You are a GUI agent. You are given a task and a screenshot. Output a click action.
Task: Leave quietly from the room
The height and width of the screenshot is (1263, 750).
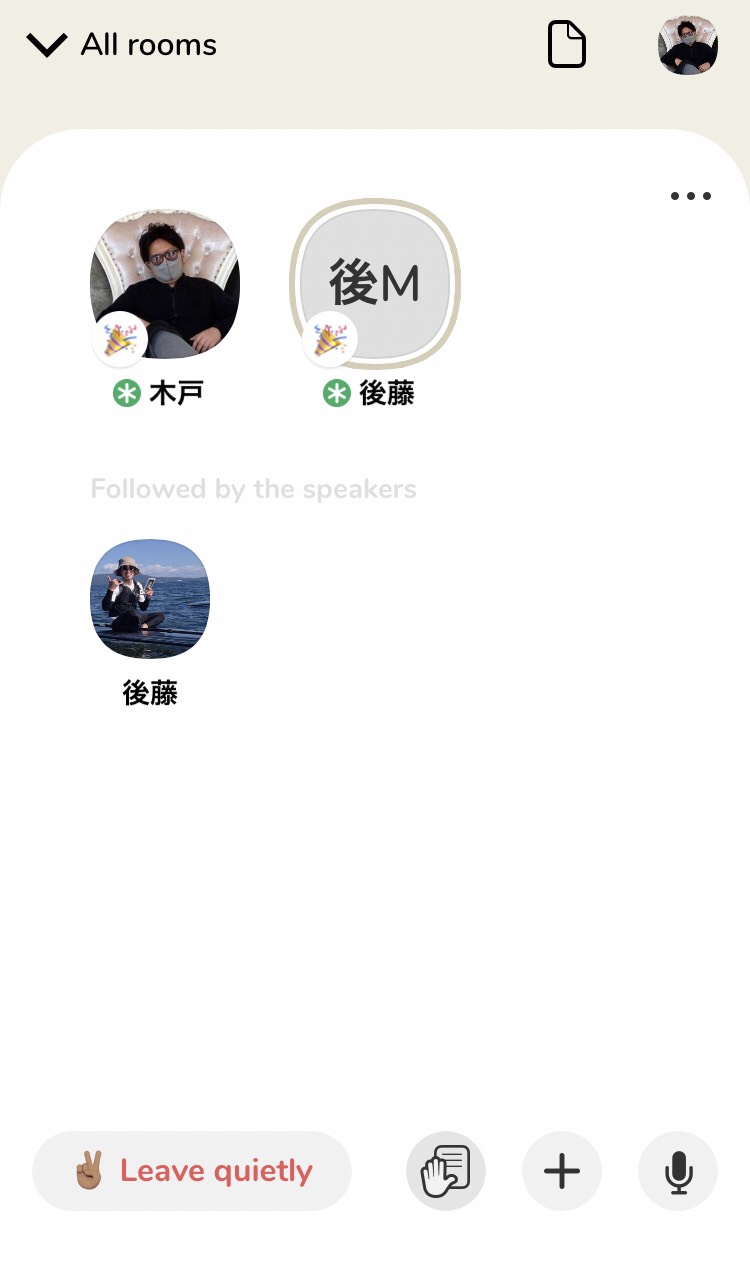tap(192, 1171)
